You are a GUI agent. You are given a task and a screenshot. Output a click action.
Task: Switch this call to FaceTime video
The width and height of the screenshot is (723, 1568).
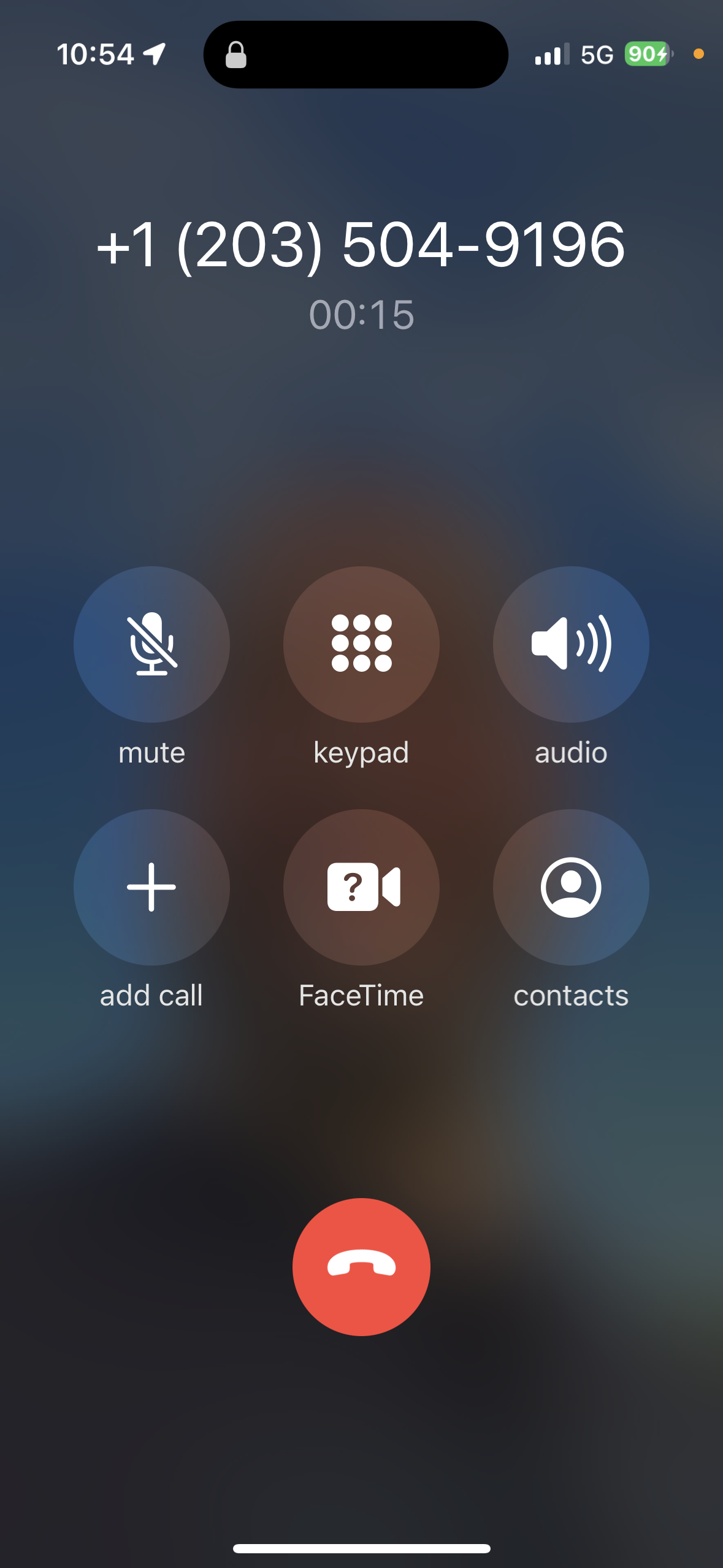(x=361, y=887)
